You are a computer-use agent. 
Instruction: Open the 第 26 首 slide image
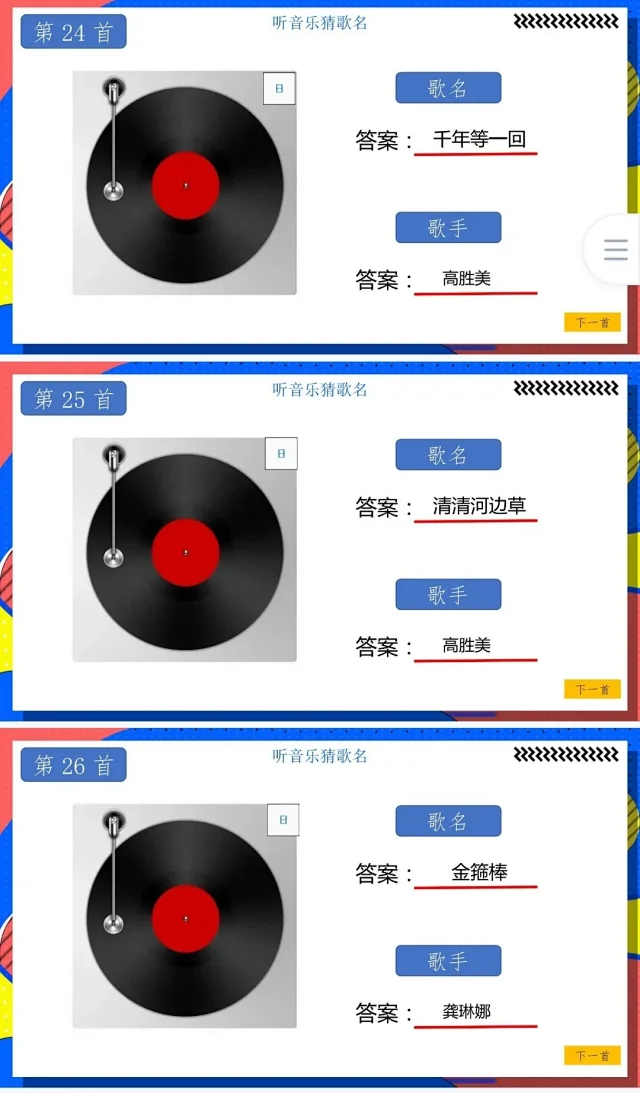pos(320,910)
